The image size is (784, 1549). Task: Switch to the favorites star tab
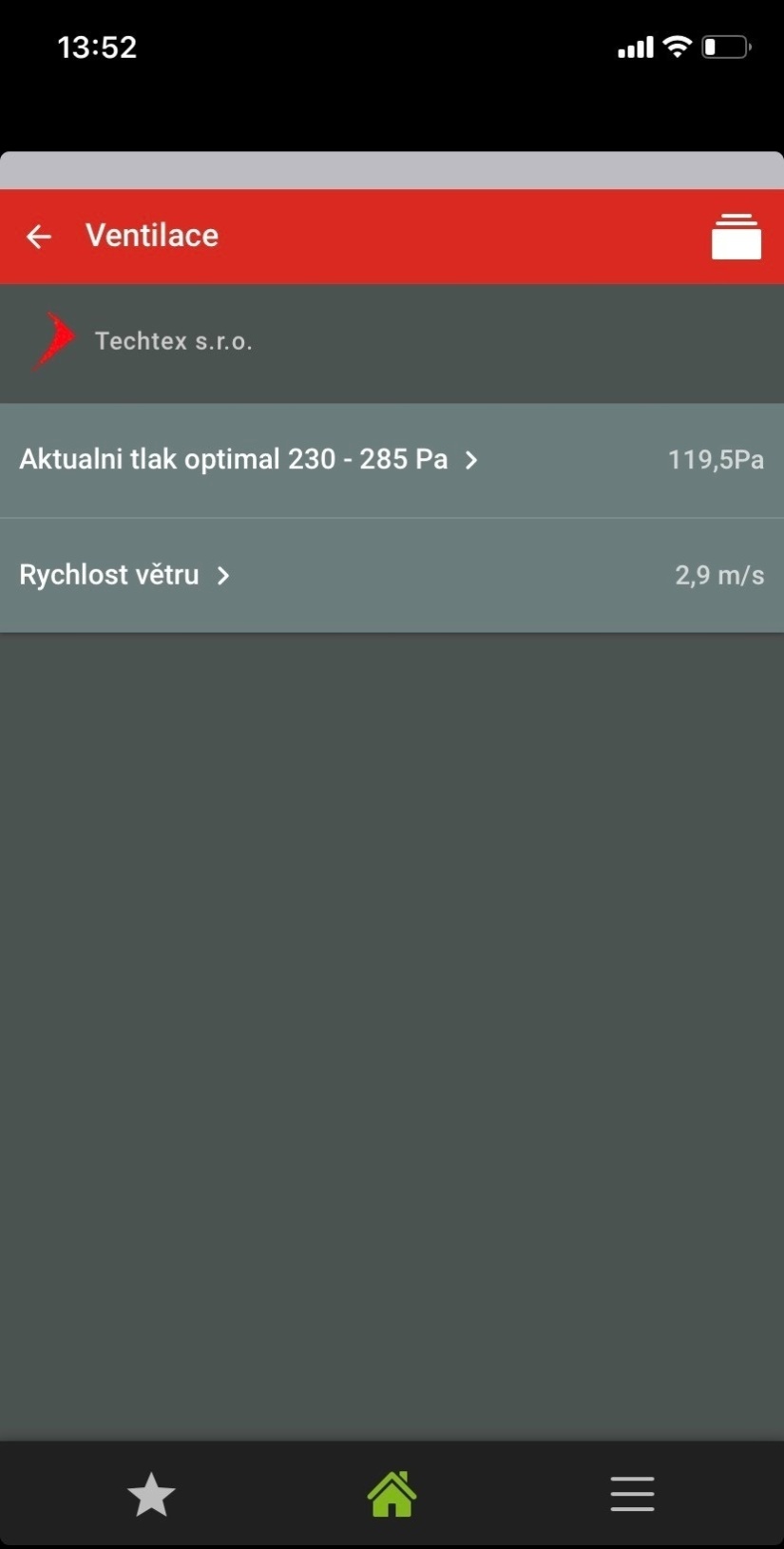pos(151,1495)
